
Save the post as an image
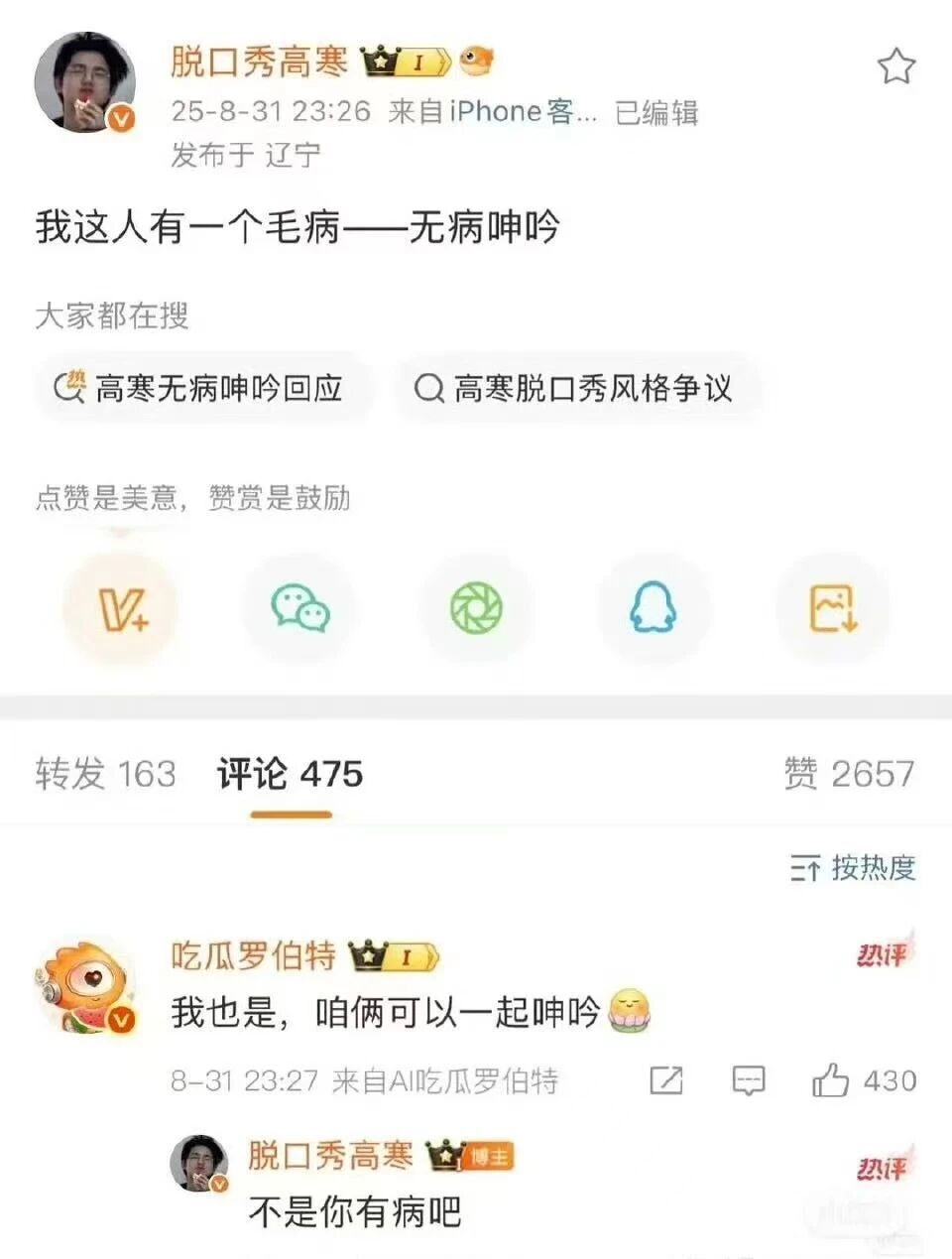point(831,609)
